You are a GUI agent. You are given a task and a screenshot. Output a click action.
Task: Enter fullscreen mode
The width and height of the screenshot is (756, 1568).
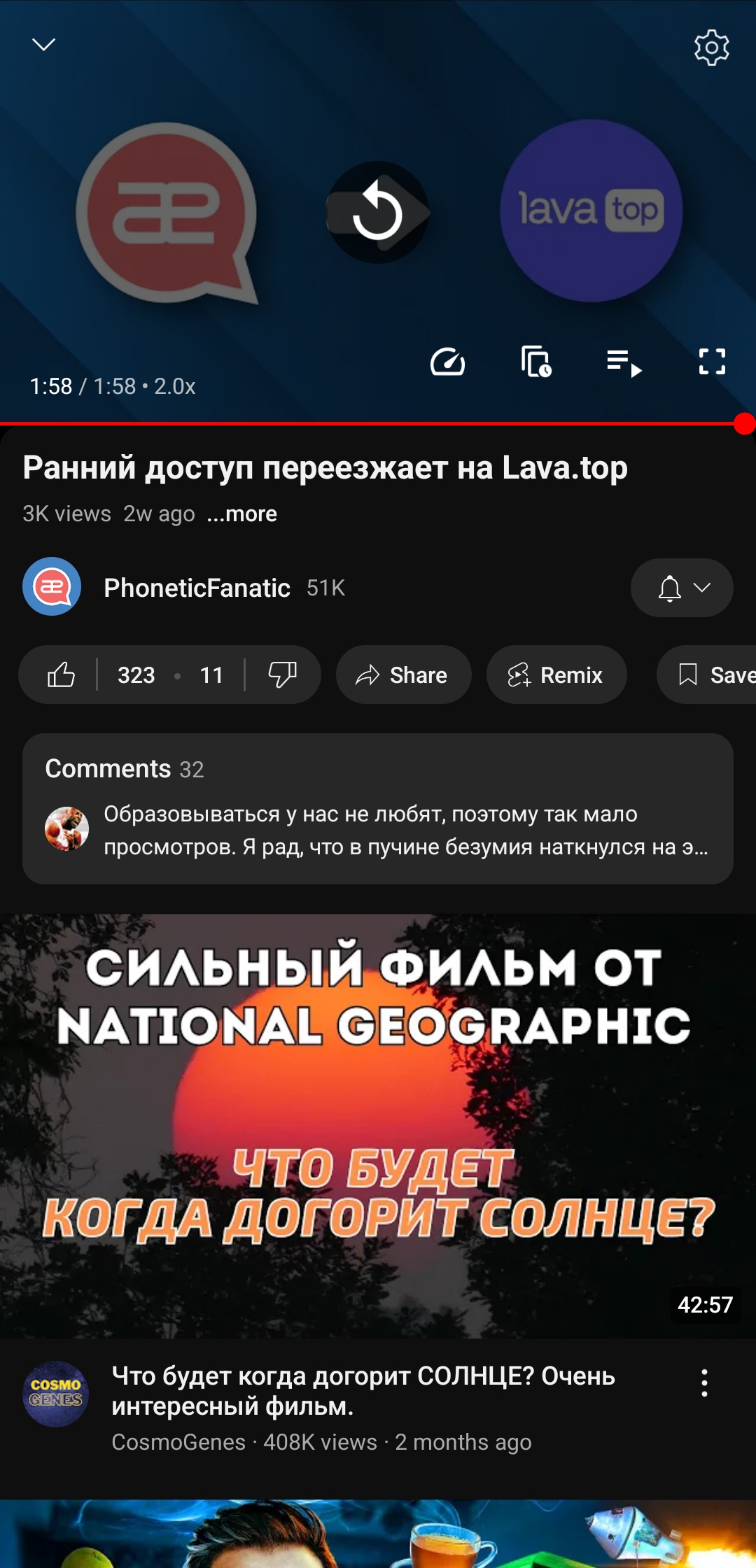pyautogui.click(x=712, y=362)
